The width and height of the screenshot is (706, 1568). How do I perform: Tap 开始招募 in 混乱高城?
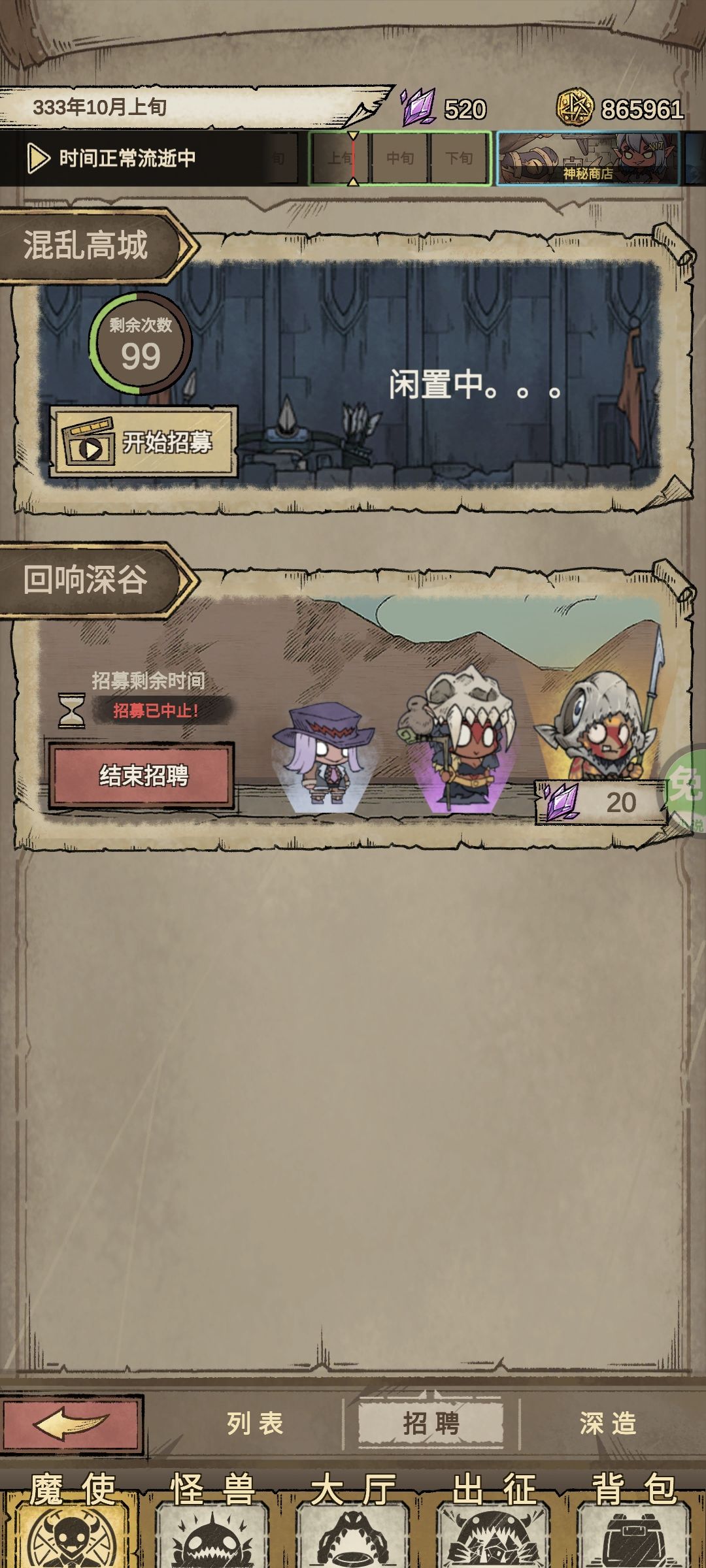coord(144,442)
